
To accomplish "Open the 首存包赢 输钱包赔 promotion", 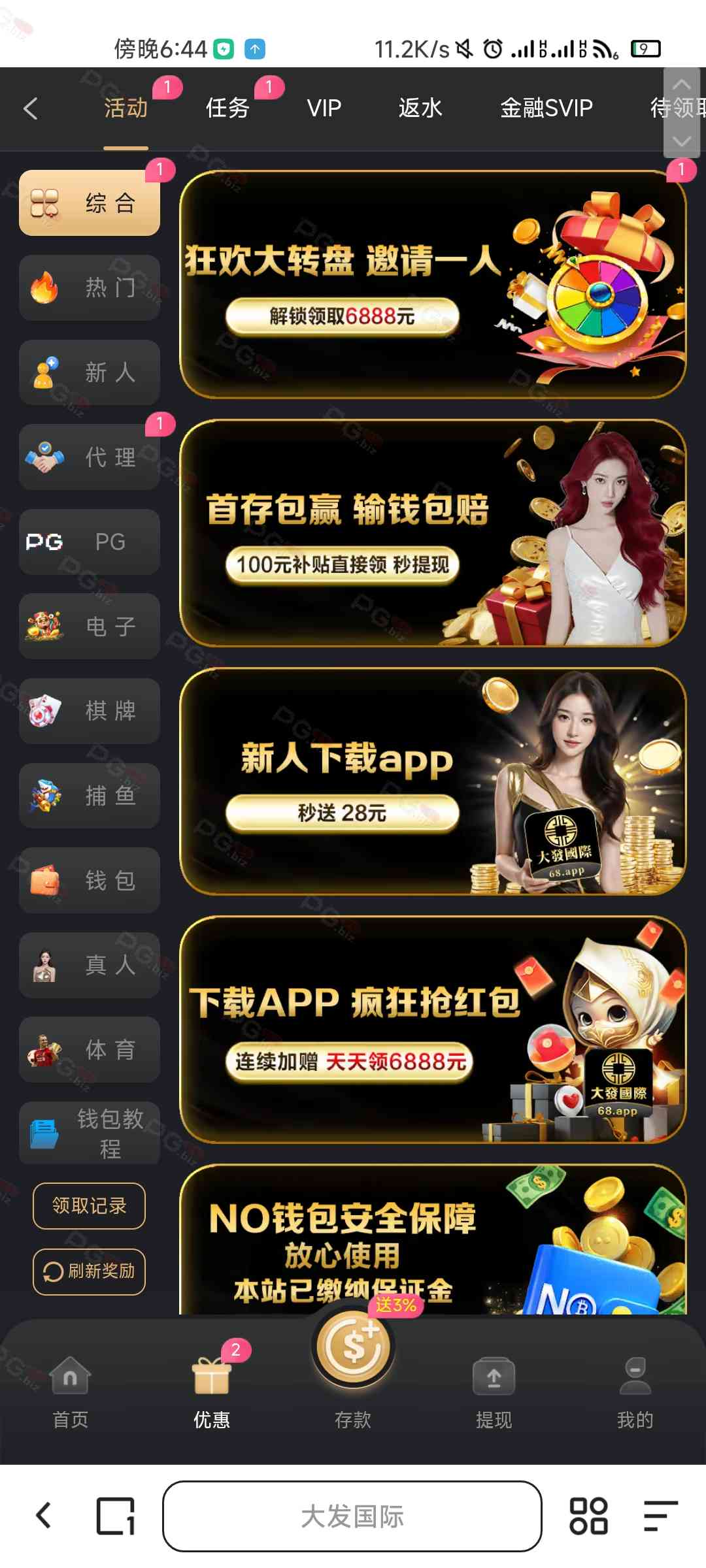I will (433, 532).
